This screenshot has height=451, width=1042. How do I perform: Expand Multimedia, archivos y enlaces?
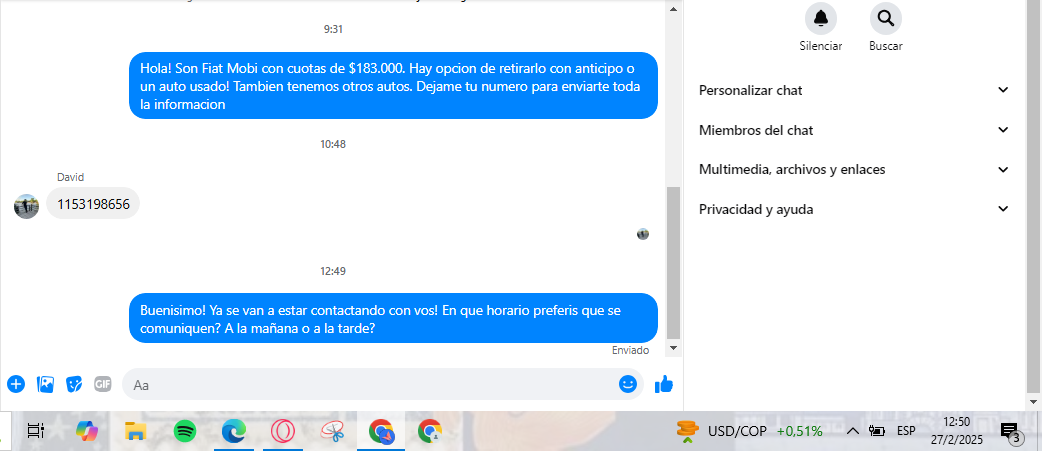[x=855, y=170]
